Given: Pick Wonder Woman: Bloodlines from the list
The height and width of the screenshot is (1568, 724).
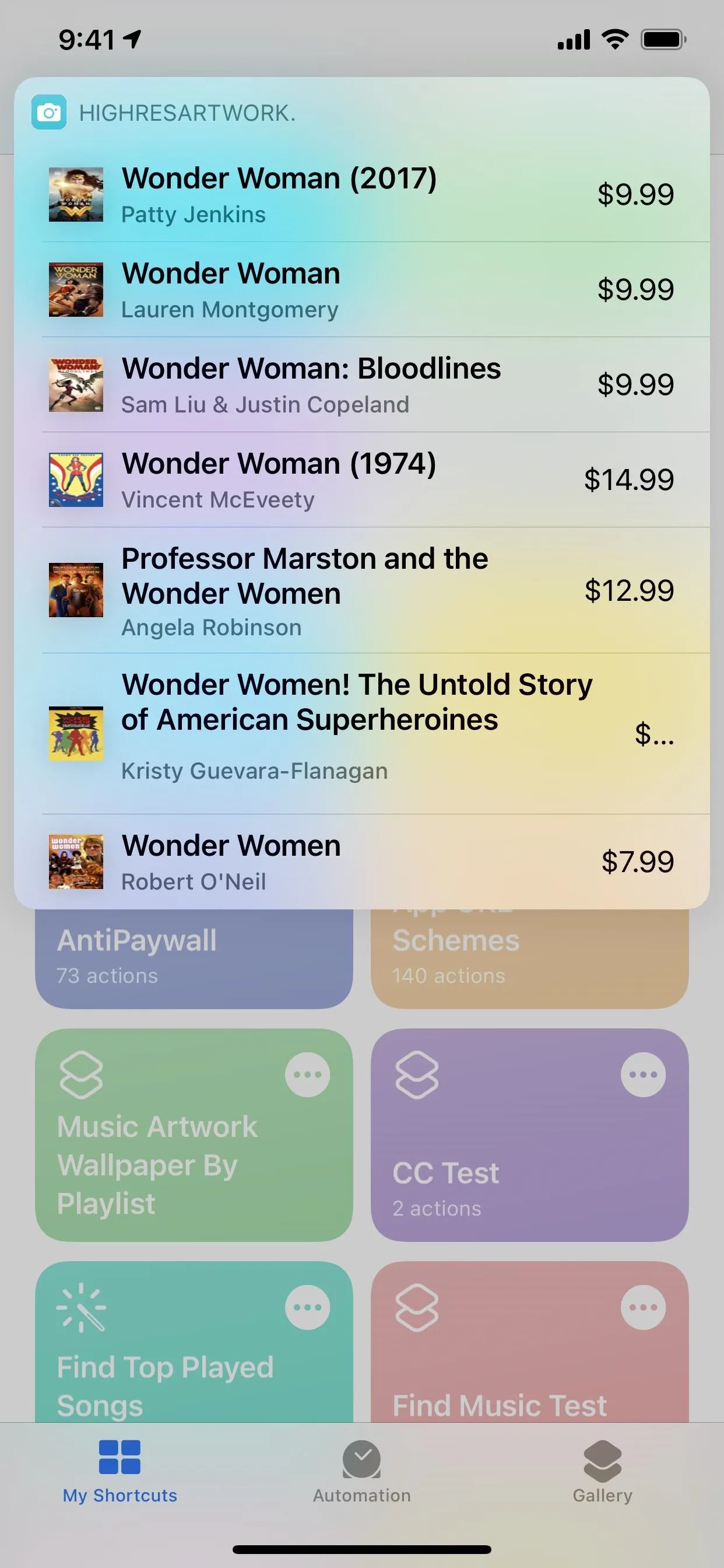Looking at the screenshot, I should pos(361,384).
